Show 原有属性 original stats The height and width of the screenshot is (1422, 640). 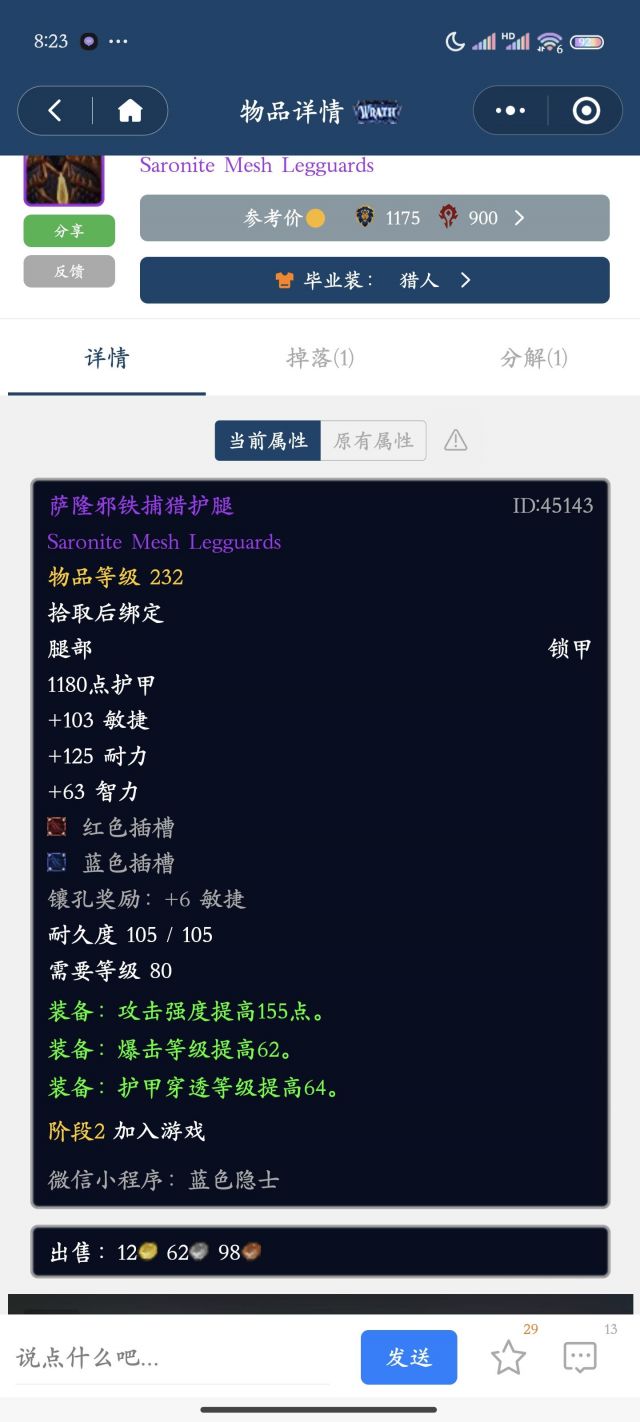[373, 441]
